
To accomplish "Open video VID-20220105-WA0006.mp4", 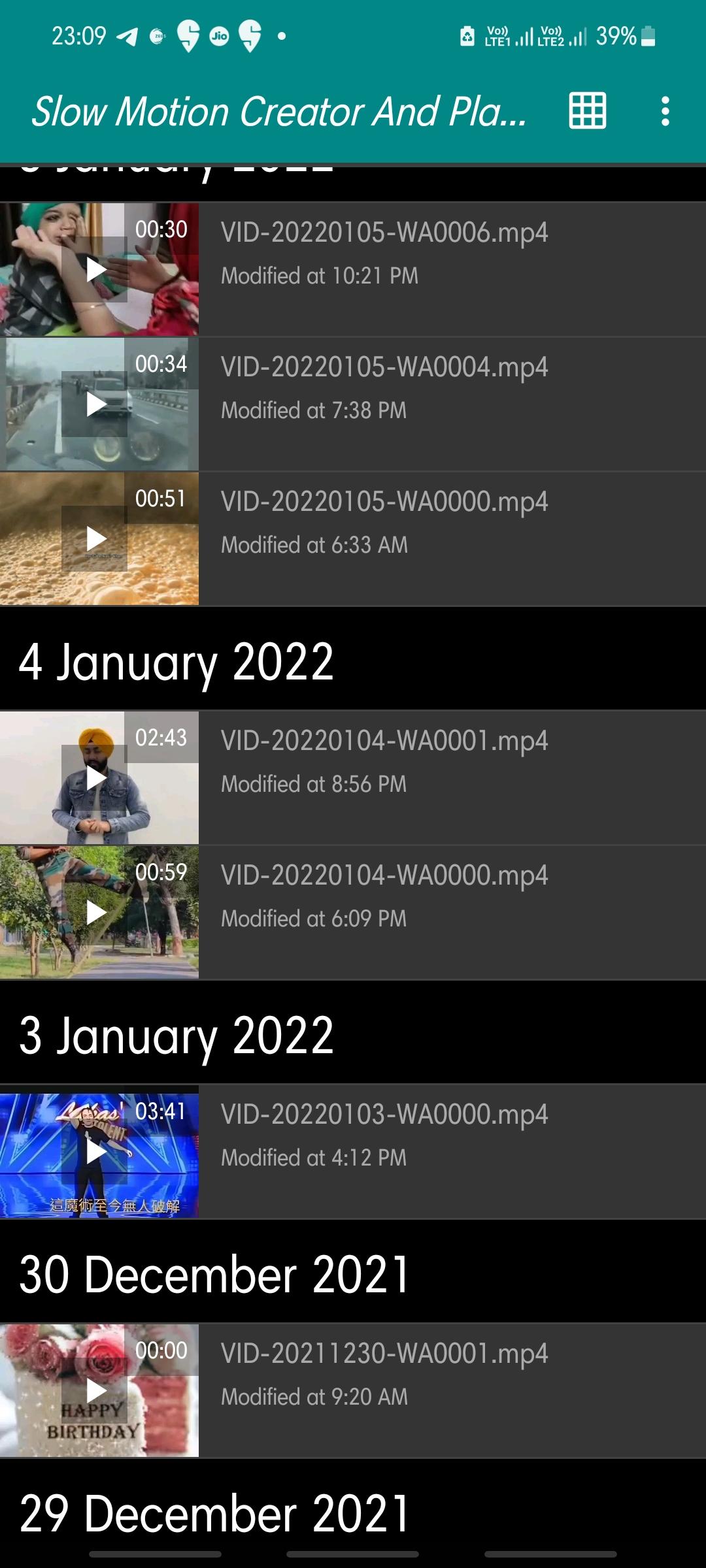I will coord(353,269).
